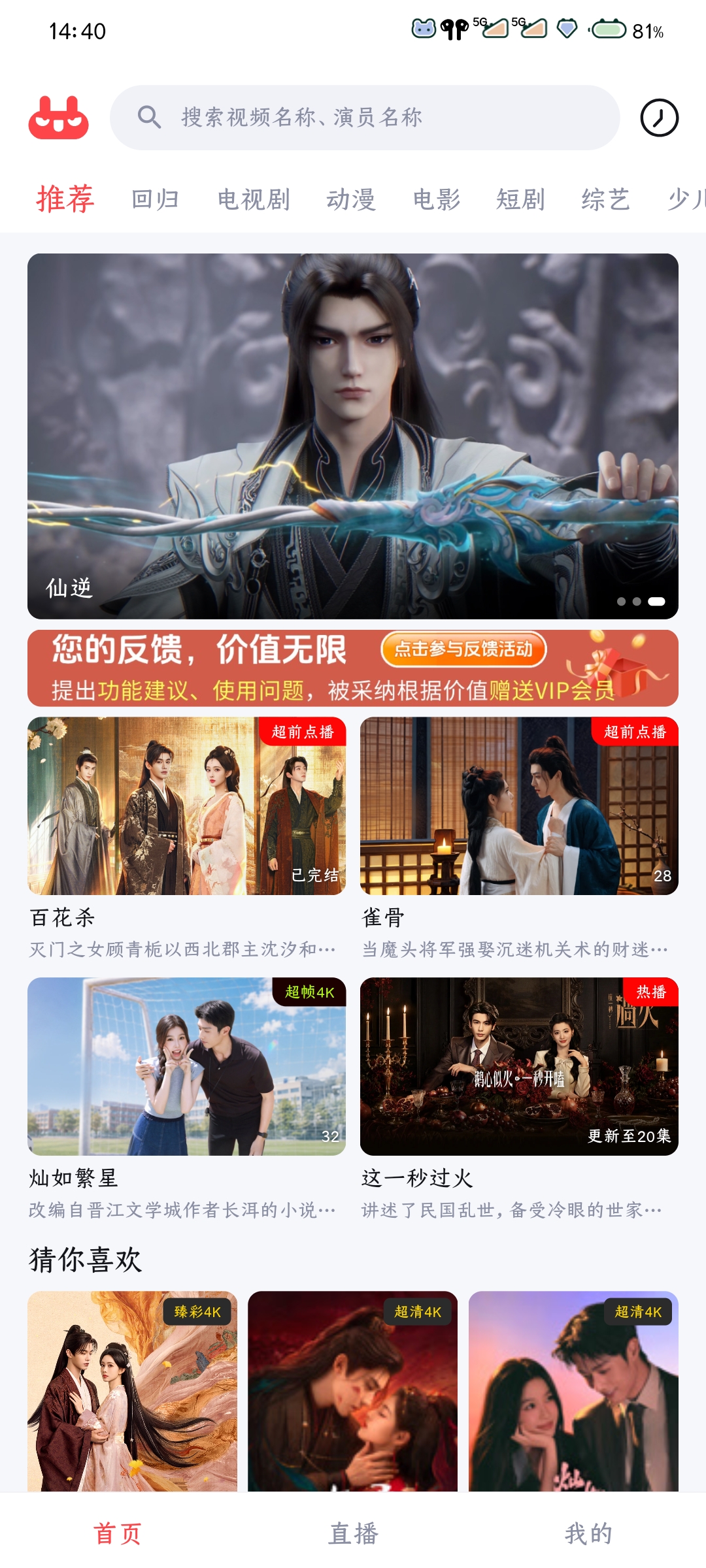The image size is (706, 1568).
Task: Open the 雀骨 drama card
Action: (x=519, y=838)
